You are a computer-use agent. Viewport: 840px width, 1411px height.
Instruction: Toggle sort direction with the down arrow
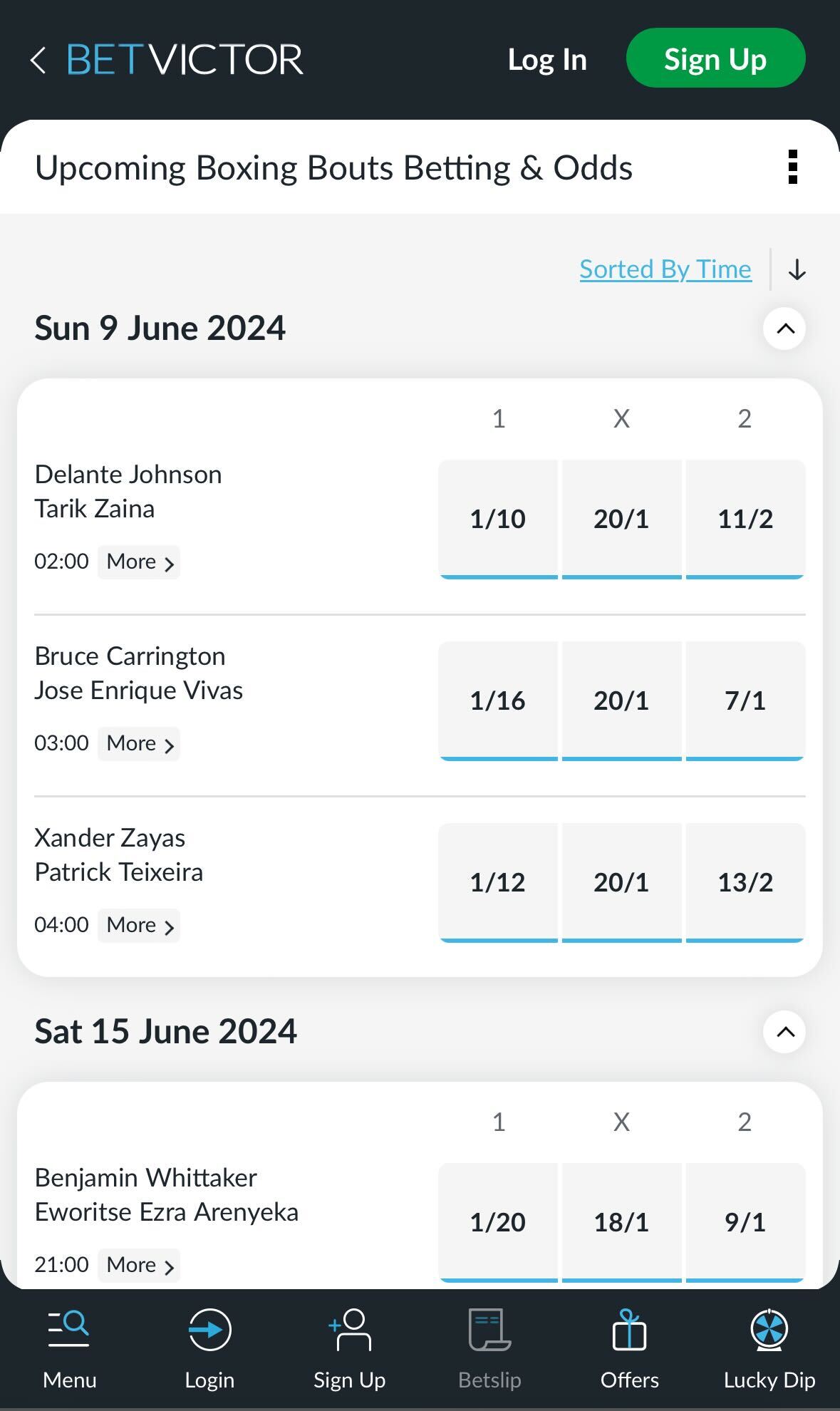point(796,270)
